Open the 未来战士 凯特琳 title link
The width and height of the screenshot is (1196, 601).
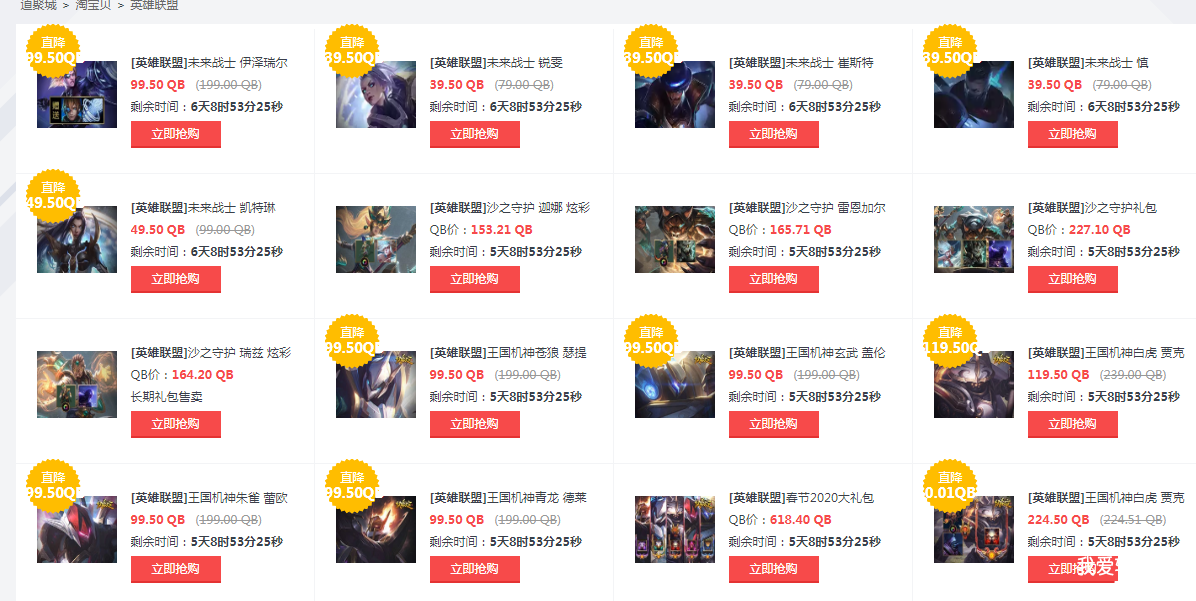pyautogui.click(x=203, y=208)
